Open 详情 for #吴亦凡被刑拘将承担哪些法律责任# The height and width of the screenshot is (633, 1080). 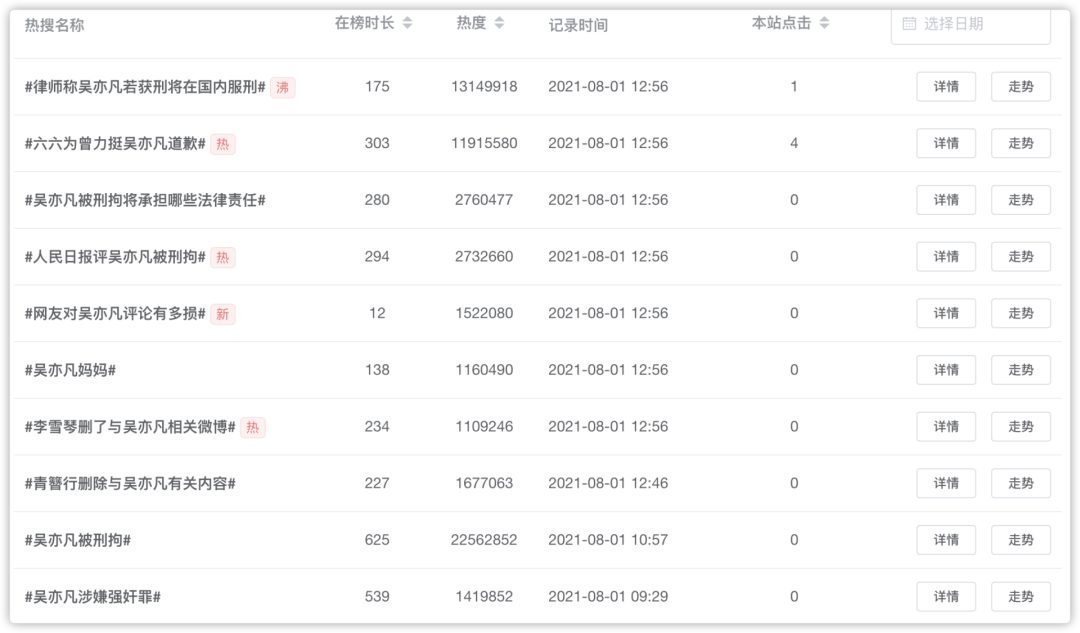point(945,200)
